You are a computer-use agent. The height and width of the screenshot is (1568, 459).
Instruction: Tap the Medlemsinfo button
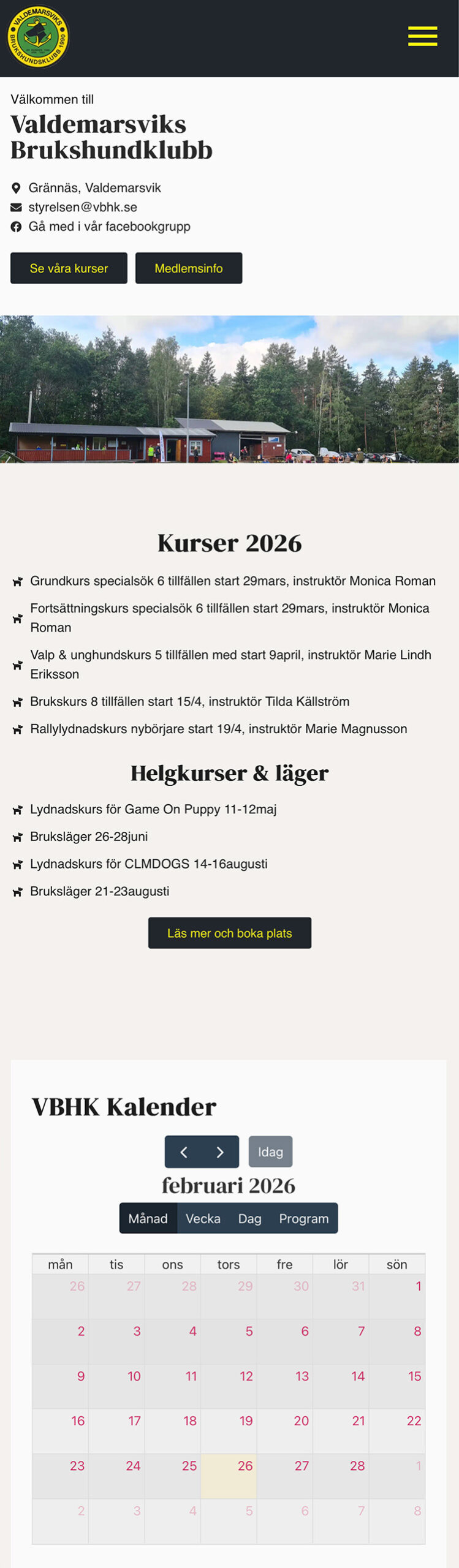click(x=188, y=268)
